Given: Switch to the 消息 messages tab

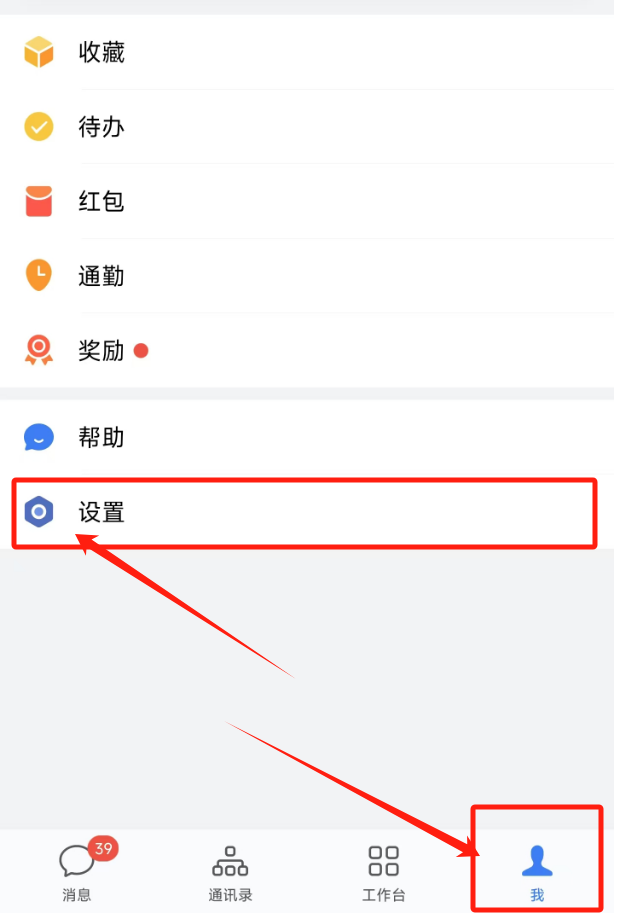Looking at the screenshot, I should 77,872.
